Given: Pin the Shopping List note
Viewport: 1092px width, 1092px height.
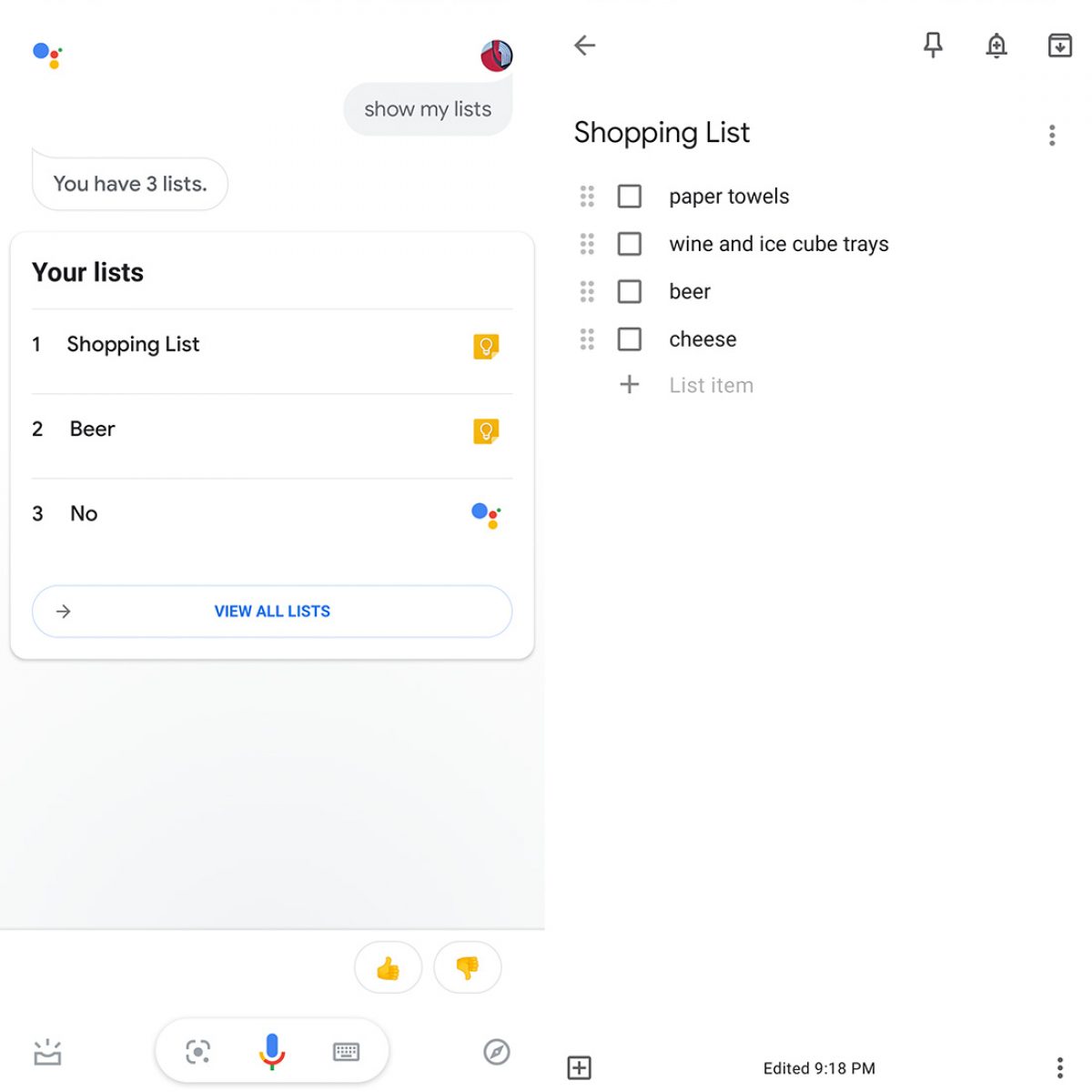Looking at the screenshot, I should point(933,45).
